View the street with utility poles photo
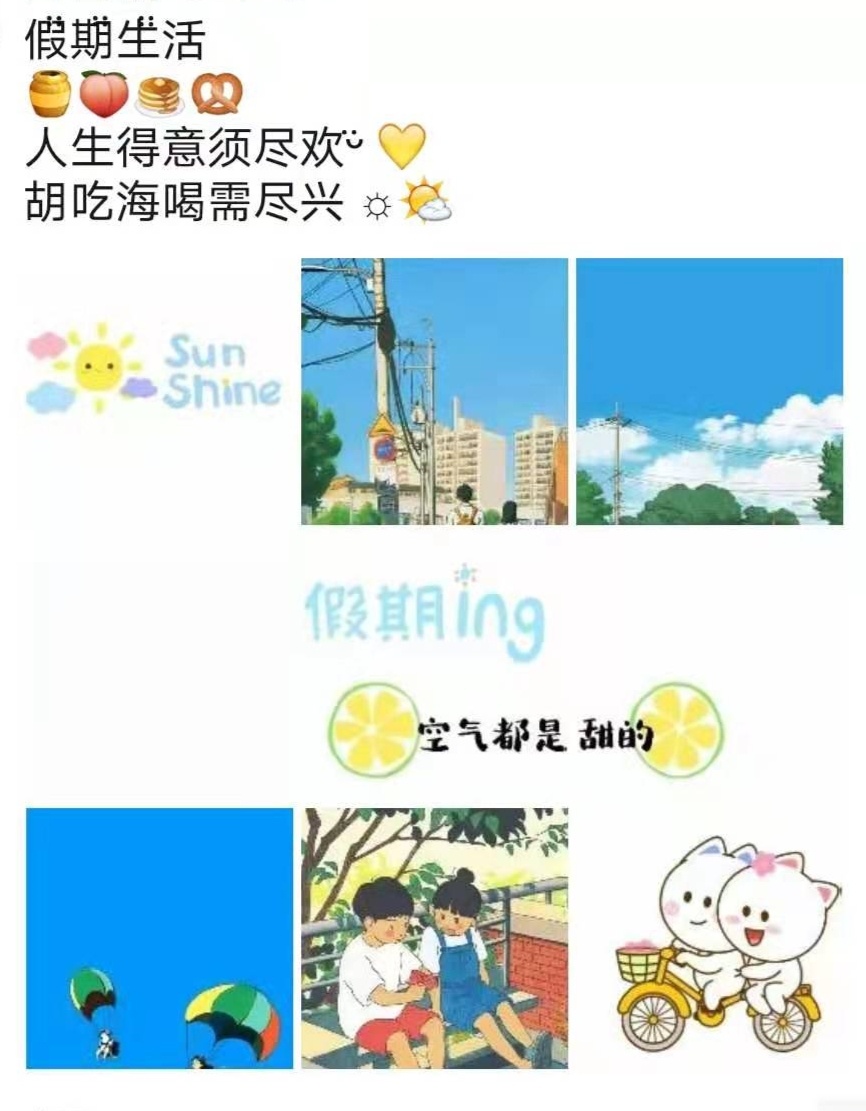The width and height of the screenshot is (866, 1111). click(x=434, y=391)
